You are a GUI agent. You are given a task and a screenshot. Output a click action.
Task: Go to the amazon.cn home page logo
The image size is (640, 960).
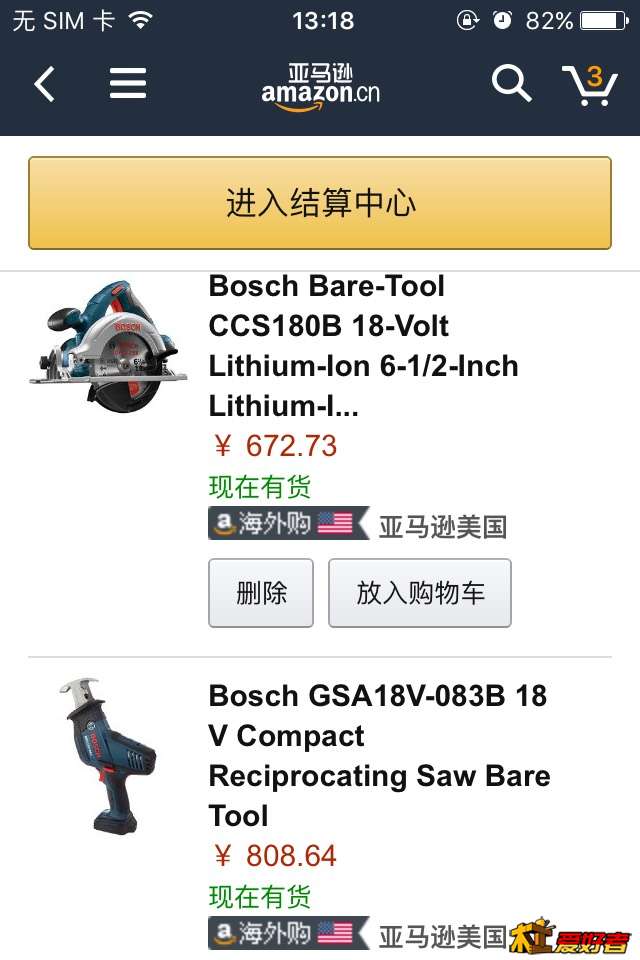click(x=320, y=86)
